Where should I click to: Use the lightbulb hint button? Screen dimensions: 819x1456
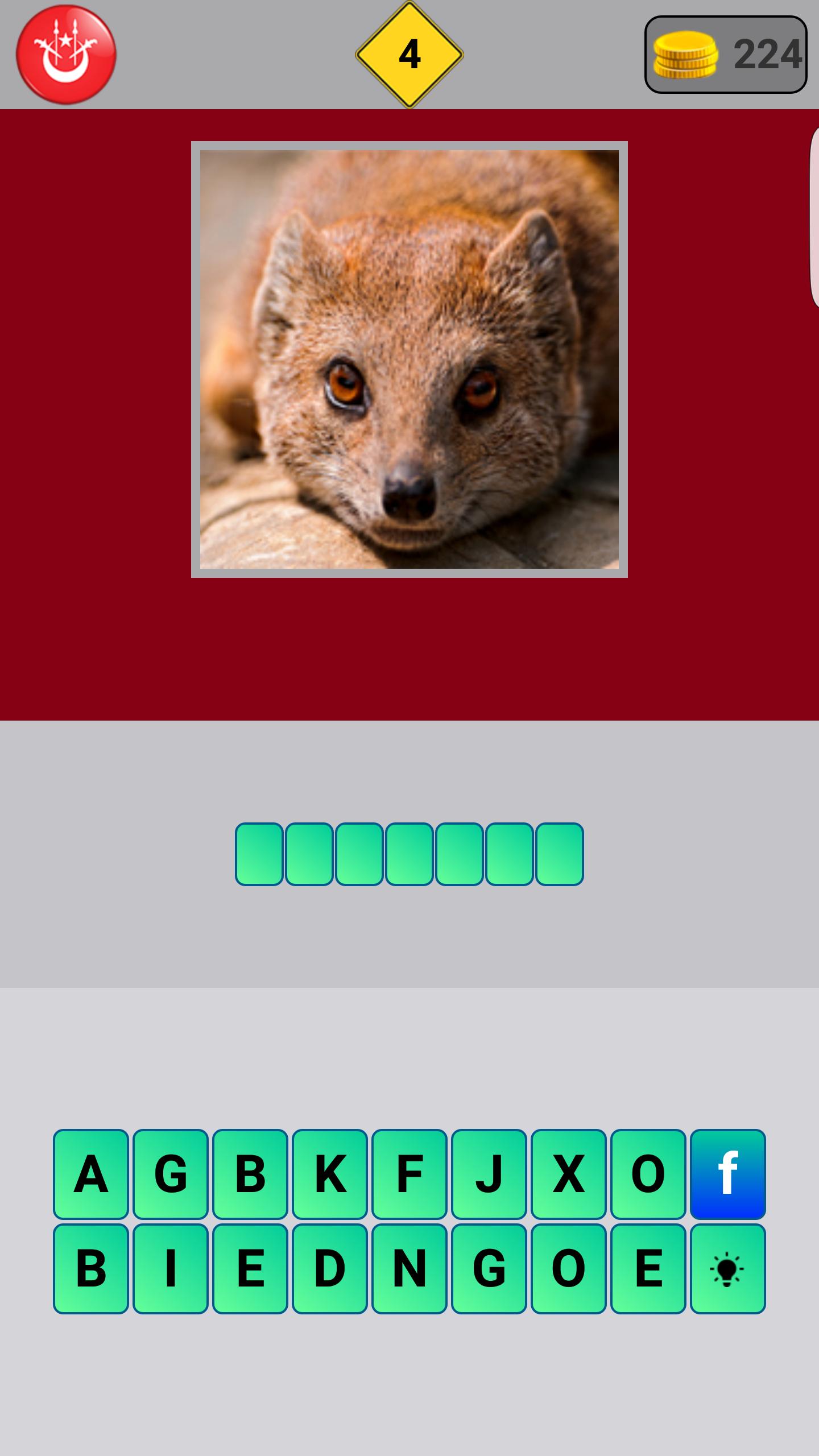click(x=728, y=1269)
